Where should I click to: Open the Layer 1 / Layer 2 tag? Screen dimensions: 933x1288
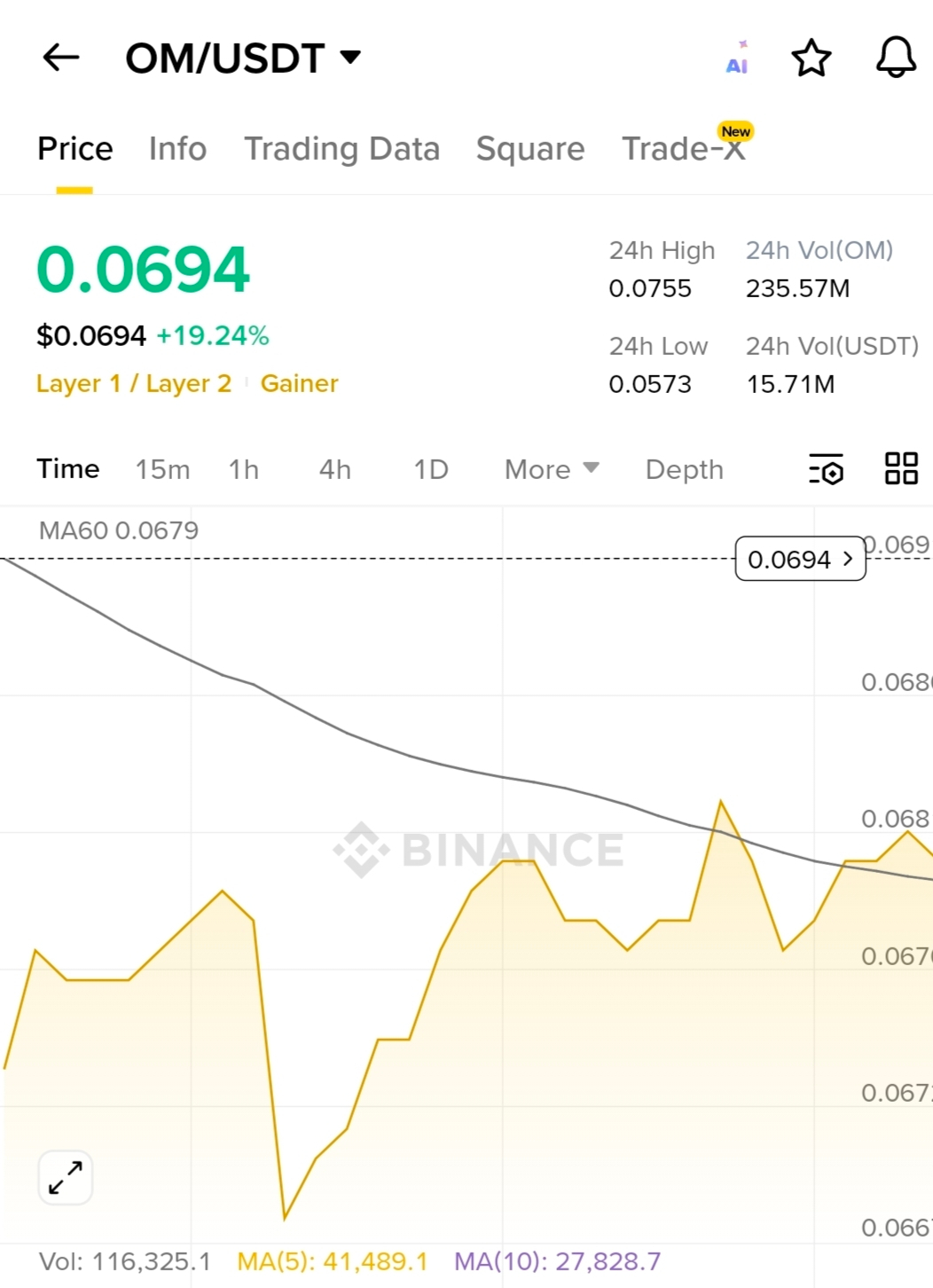click(134, 383)
